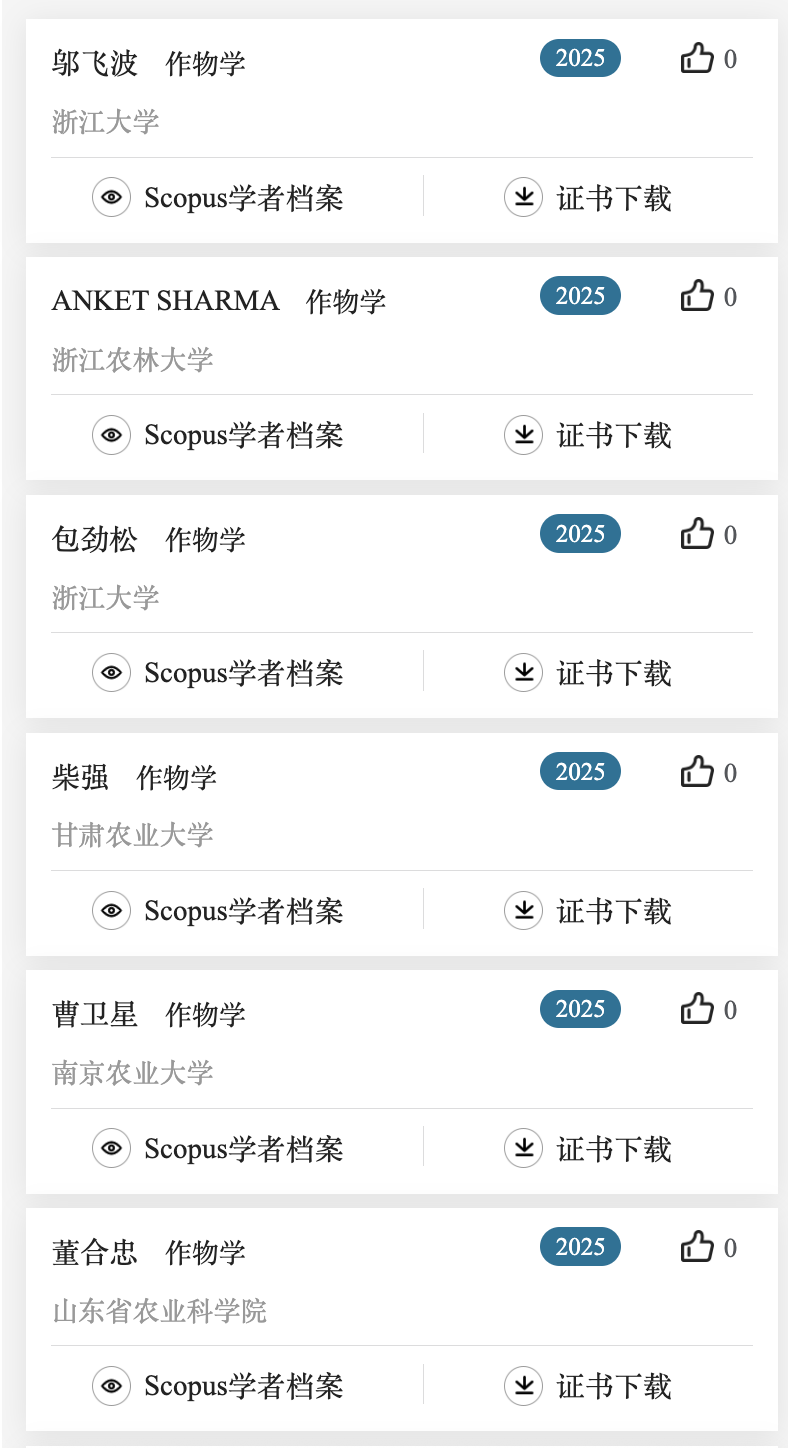View ANKET SHARMA's Scopus学者档案
This screenshot has height=1448, width=788.
(x=219, y=435)
